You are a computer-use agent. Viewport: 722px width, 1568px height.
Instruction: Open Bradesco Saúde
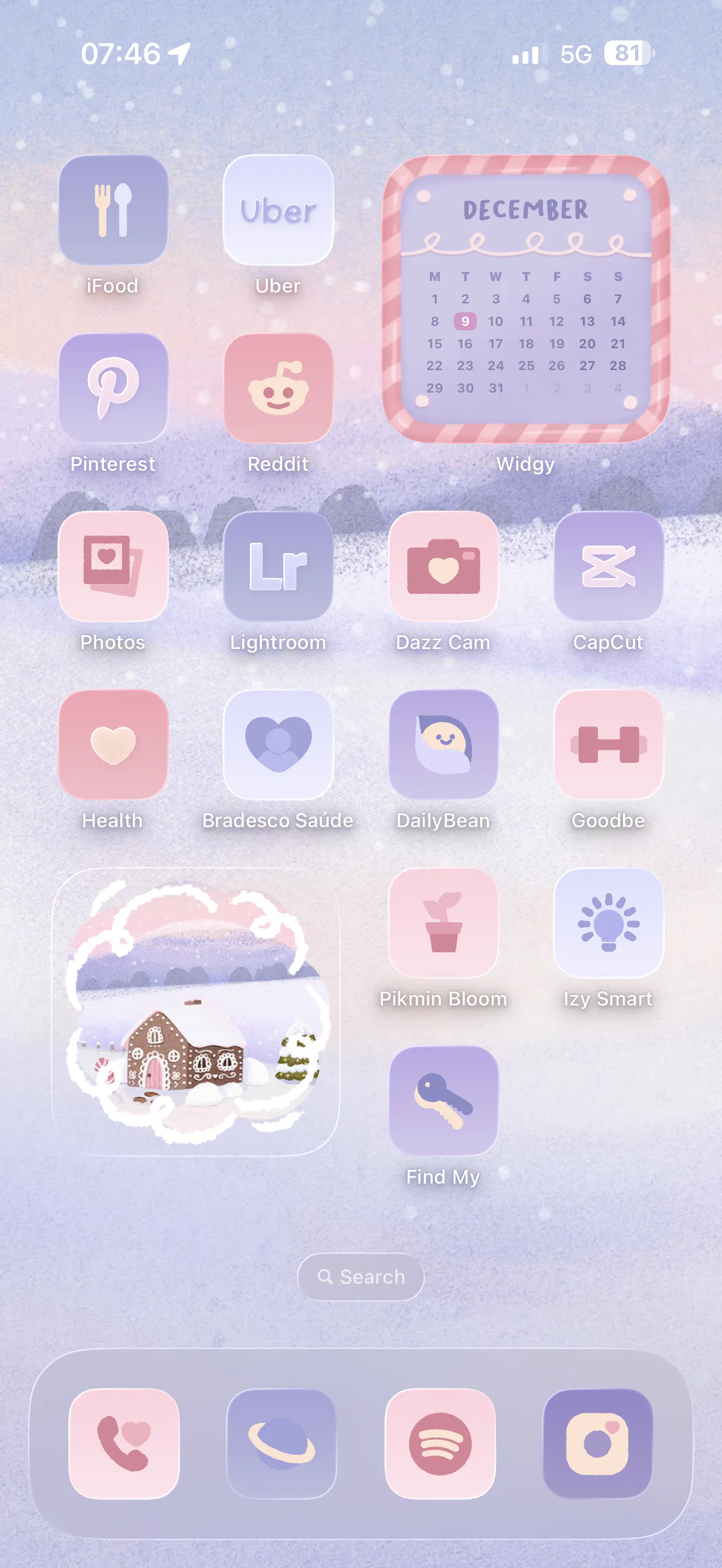pyautogui.click(x=278, y=744)
